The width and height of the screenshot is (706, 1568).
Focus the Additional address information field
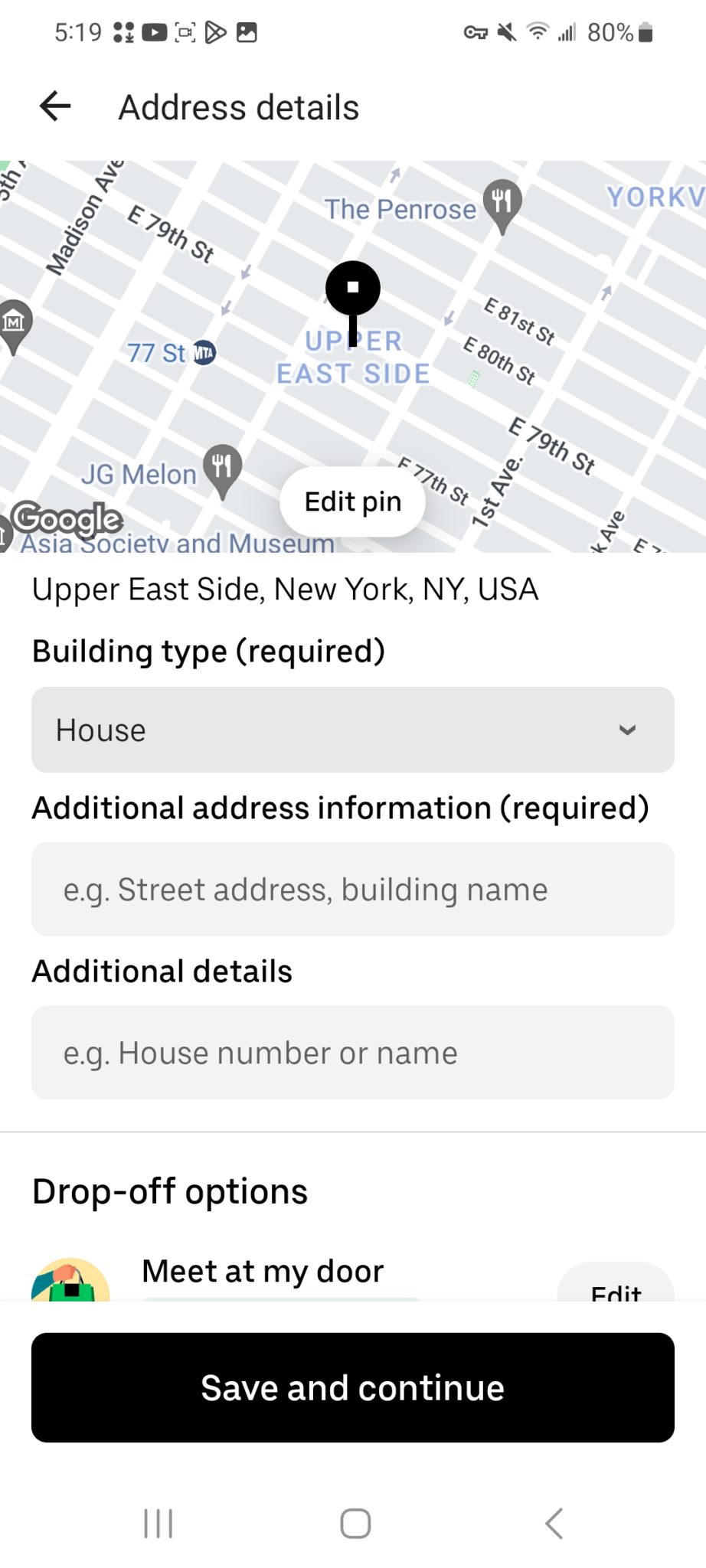[352, 890]
